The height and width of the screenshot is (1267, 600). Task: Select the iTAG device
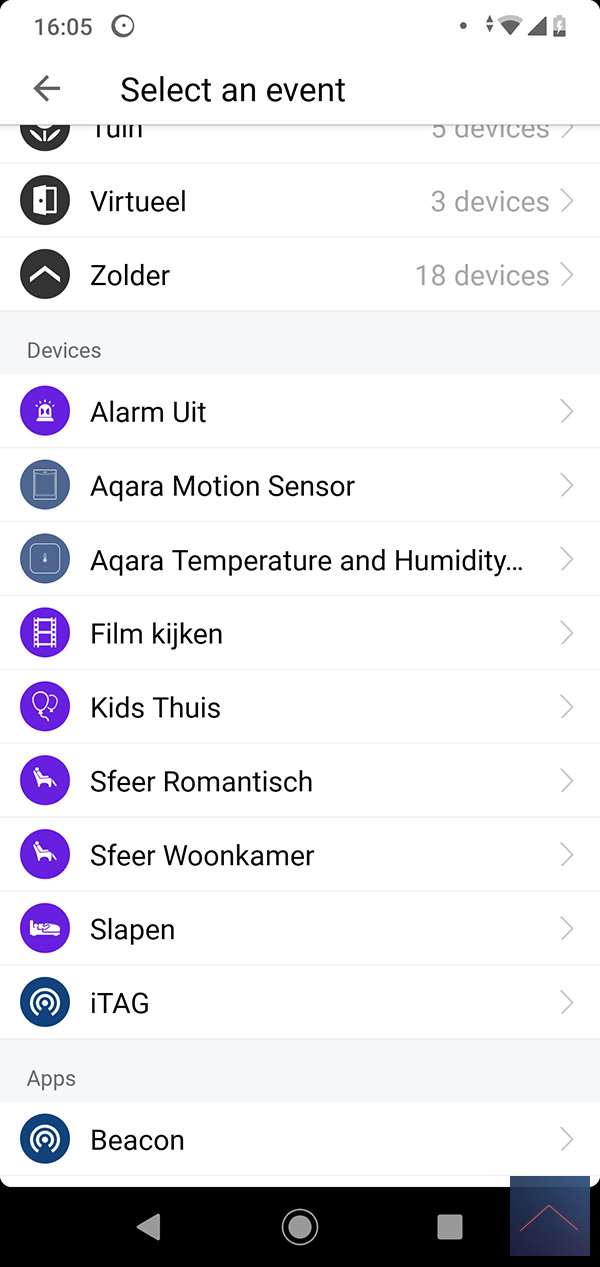(x=300, y=1003)
